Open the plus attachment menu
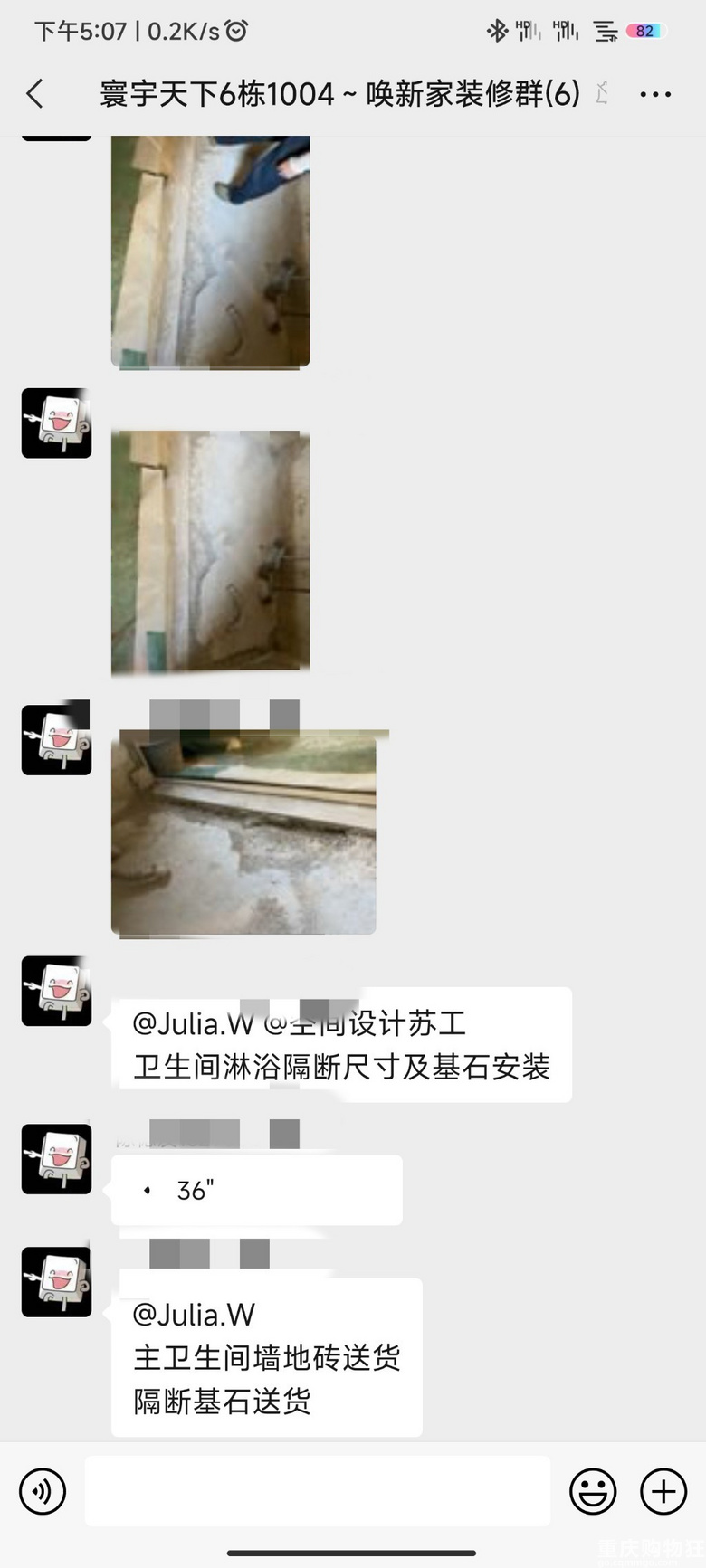706x1568 pixels. point(663,1491)
